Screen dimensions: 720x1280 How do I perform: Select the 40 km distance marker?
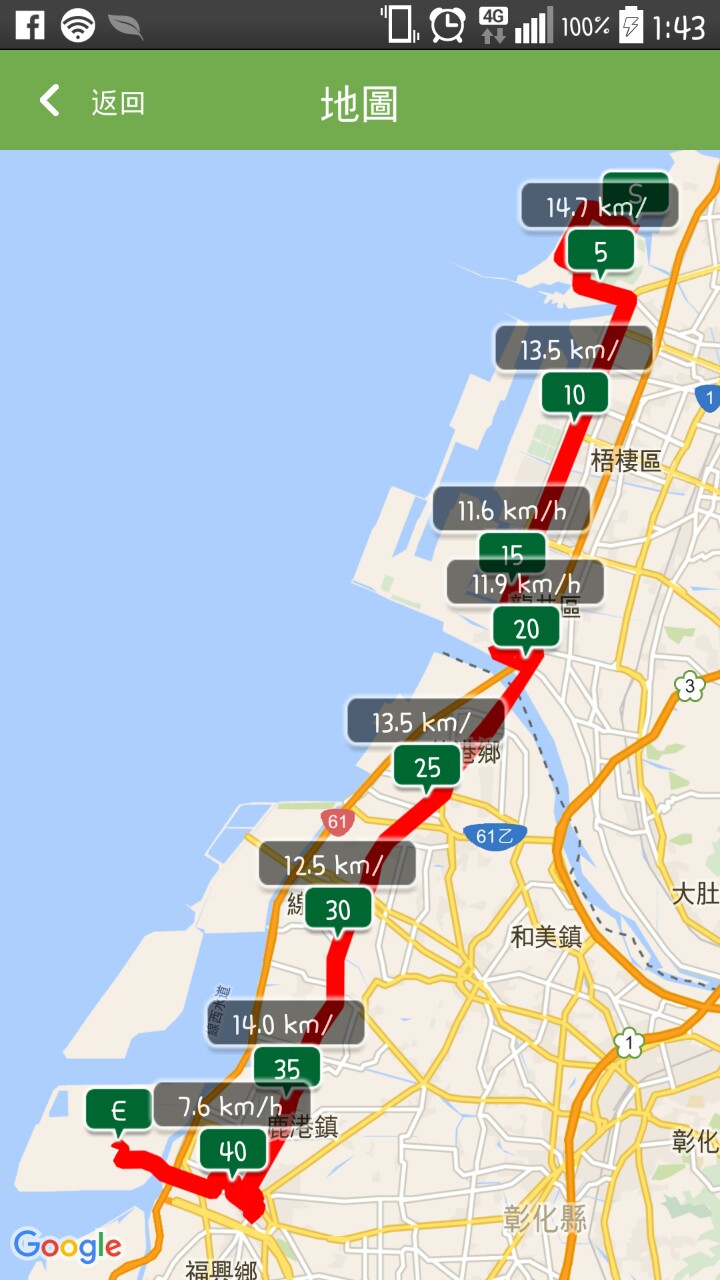click(x=232, y=1150)
